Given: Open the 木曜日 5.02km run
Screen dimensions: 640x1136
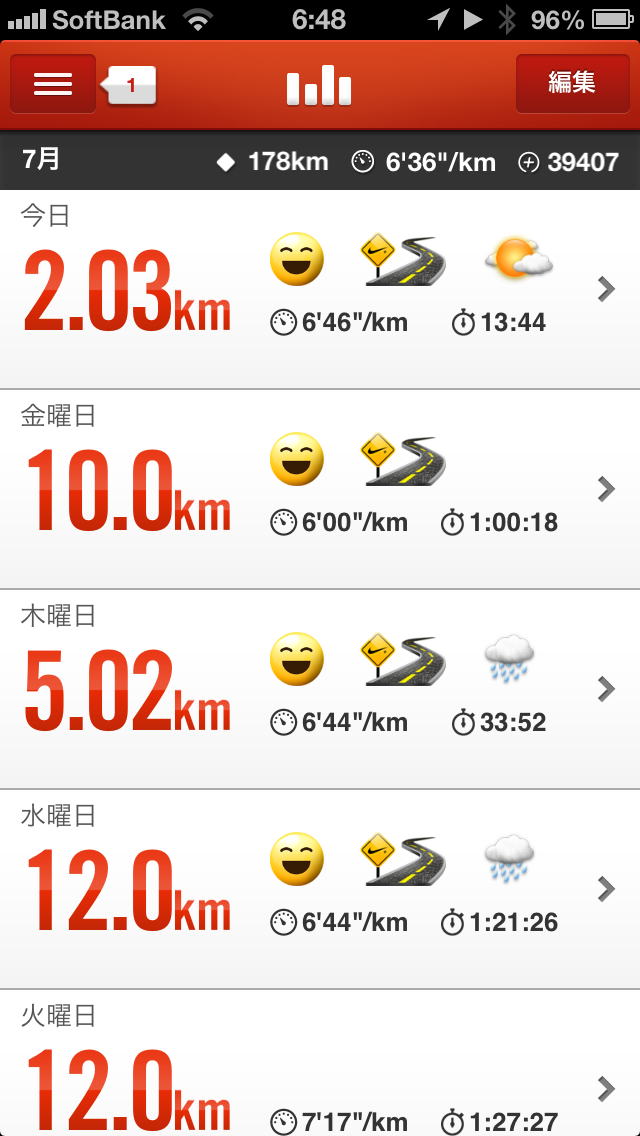Looking at the screenshot, I should coord(320,690).
